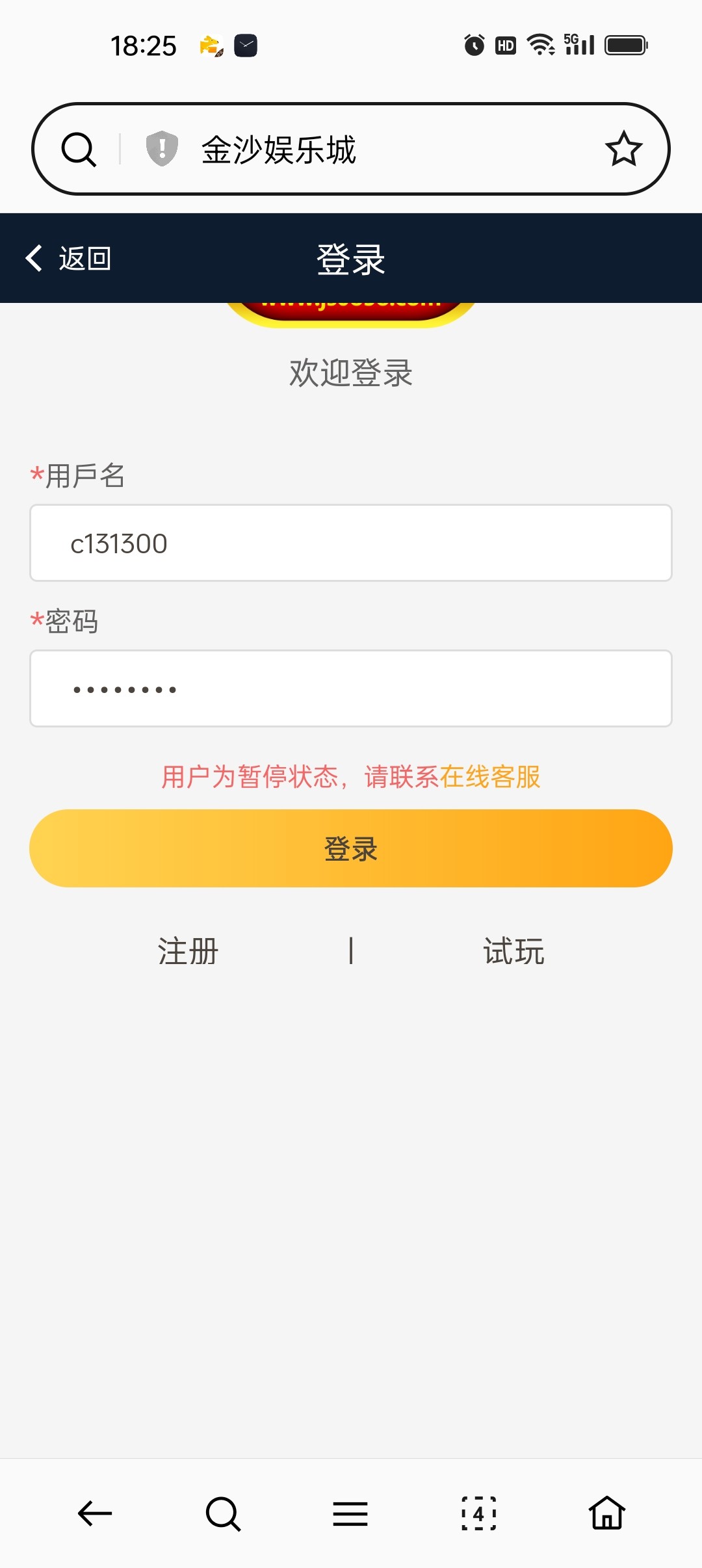Open the 注册 registration link
This screenshot has width=702, height=1568.
coord(188,952)
